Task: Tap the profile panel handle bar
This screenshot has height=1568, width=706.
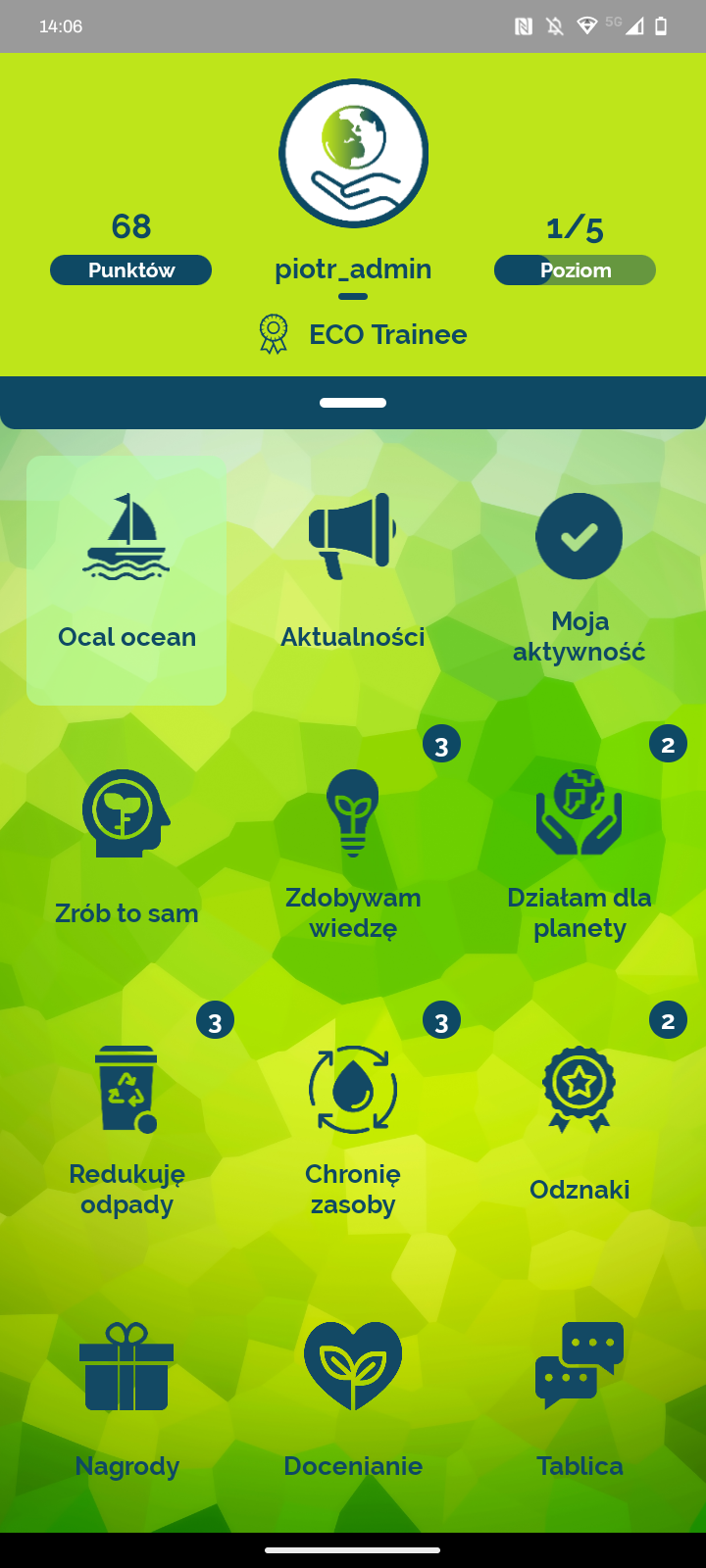Action: pos(353,403)
